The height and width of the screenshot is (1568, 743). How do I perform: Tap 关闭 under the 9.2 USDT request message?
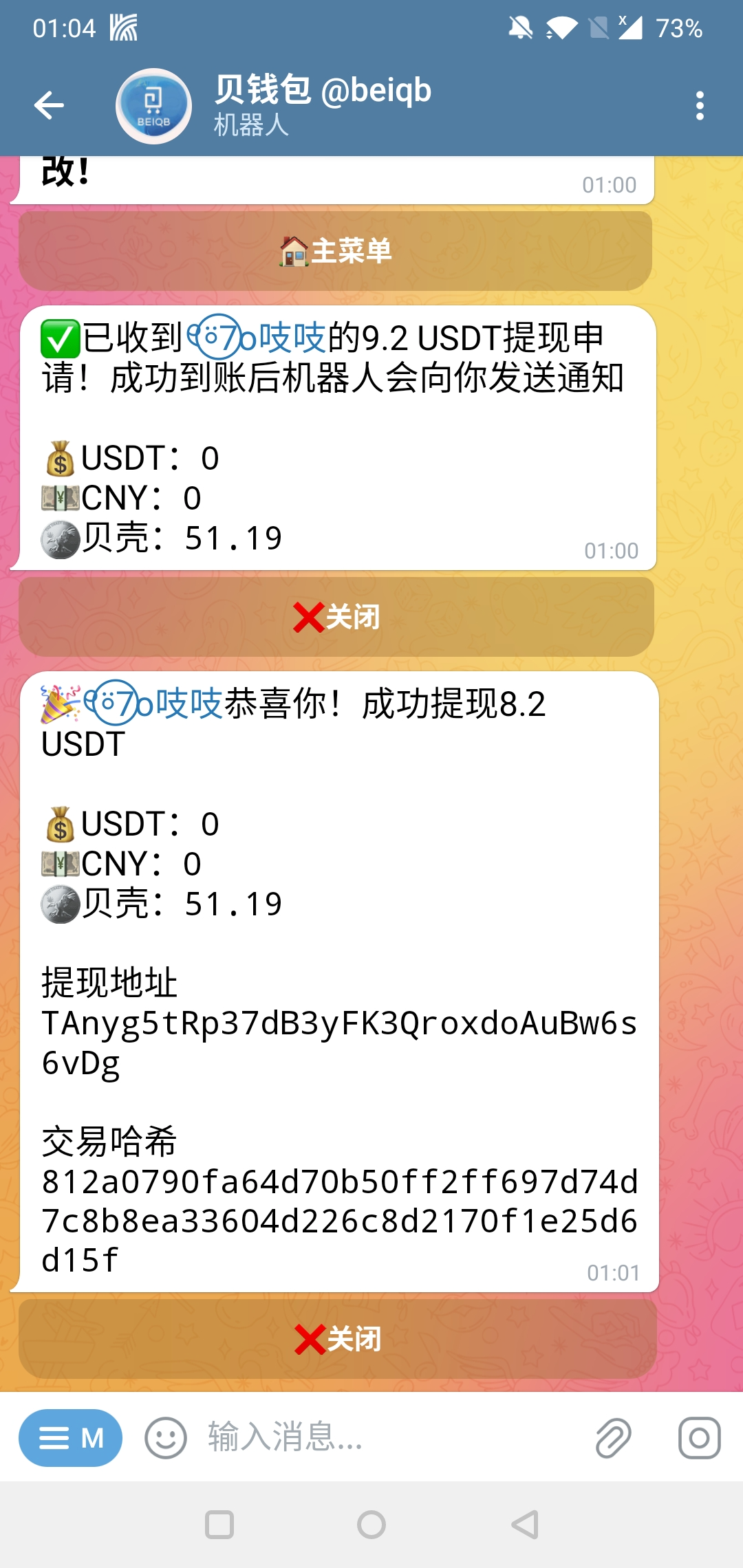tap(336, 617)
